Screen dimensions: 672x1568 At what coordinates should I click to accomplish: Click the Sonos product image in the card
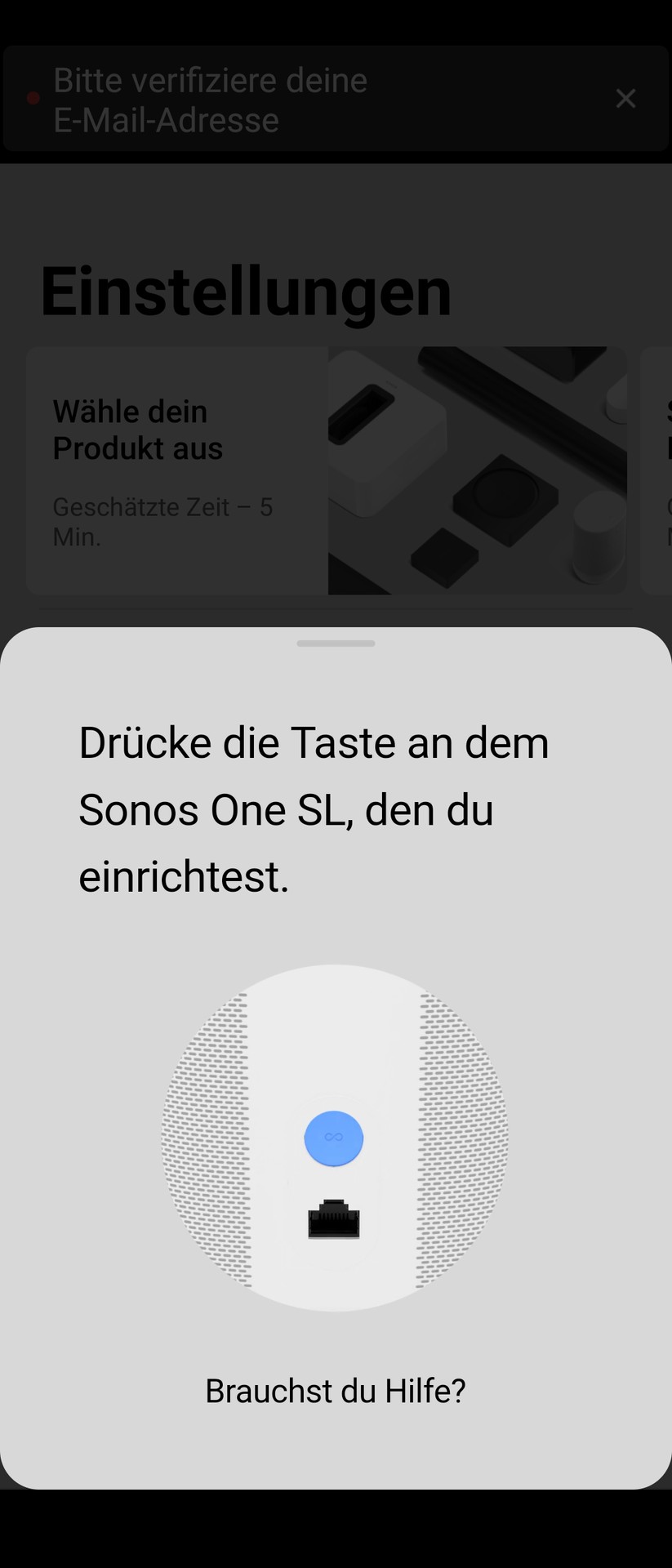(x=476, y=470)
